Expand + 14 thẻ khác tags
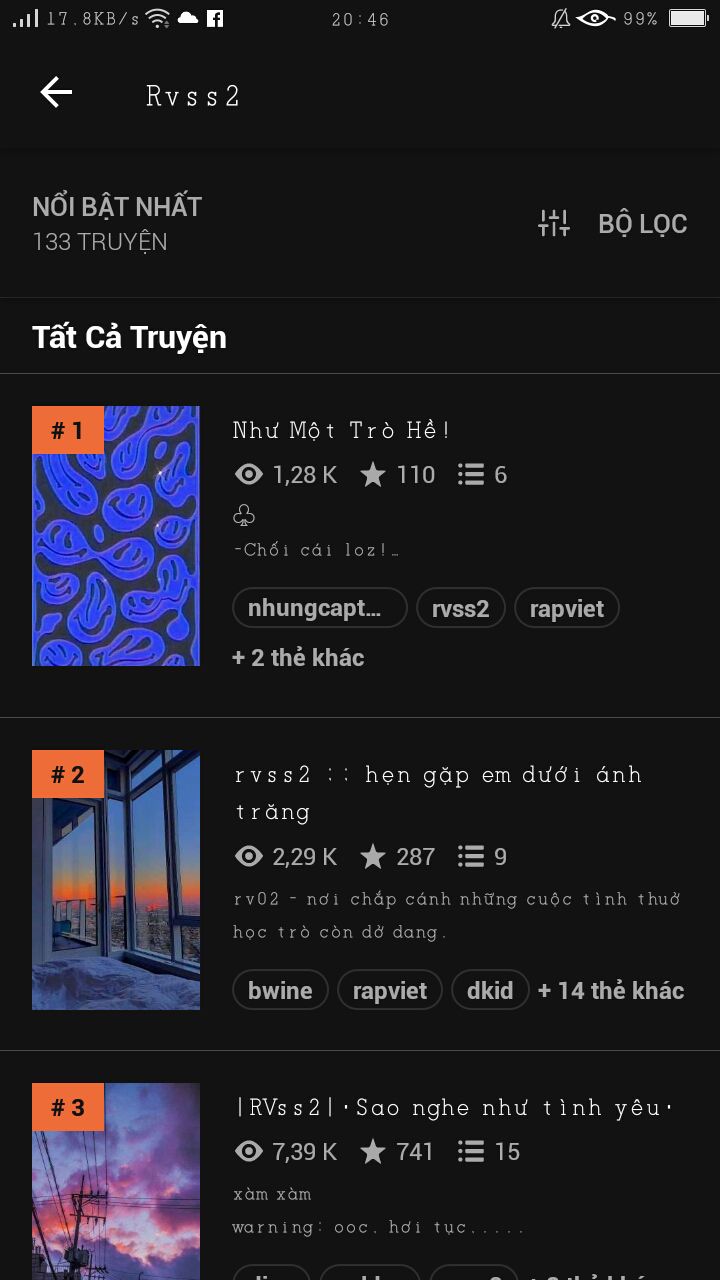The height and width of the screenshot is (1280, 720). 611,990
